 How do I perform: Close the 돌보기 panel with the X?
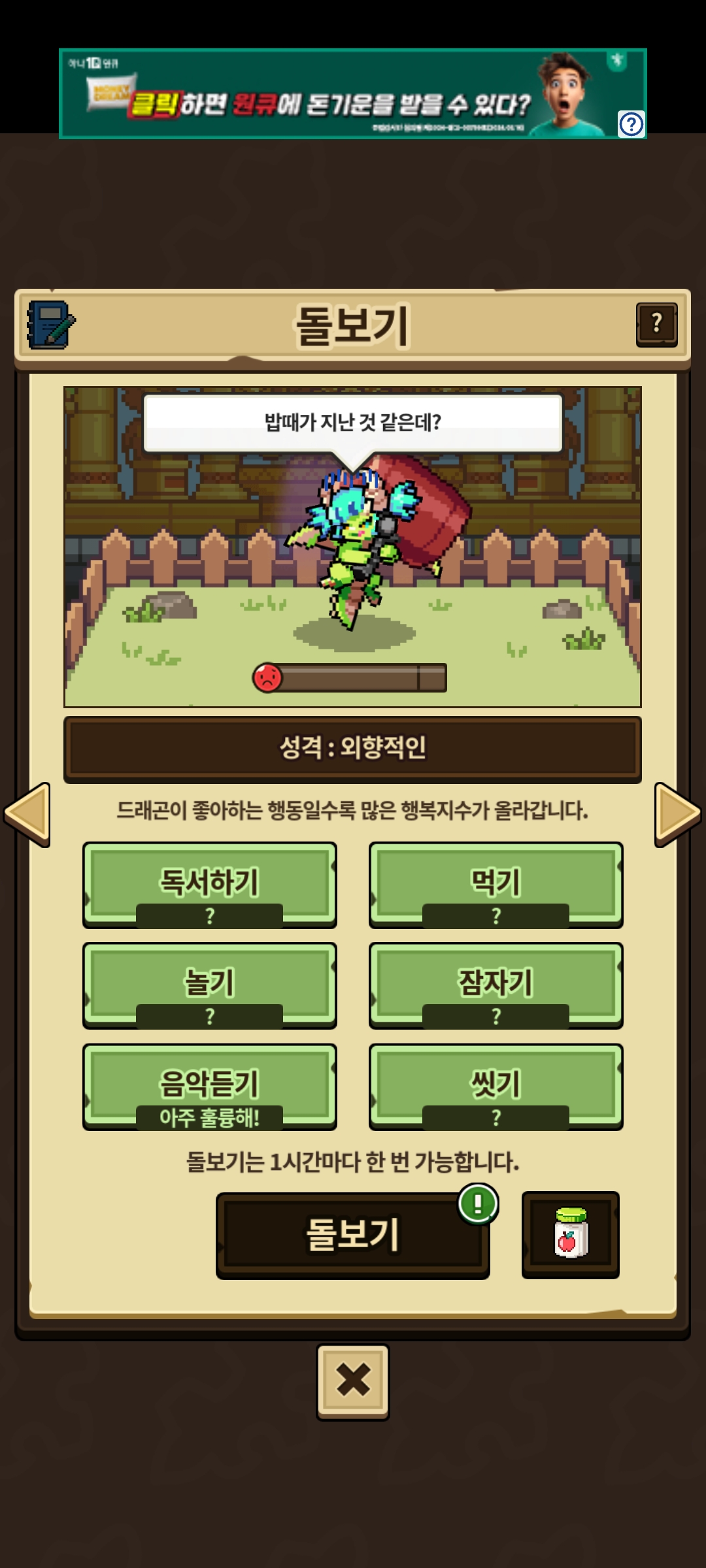pos(353,1381)
